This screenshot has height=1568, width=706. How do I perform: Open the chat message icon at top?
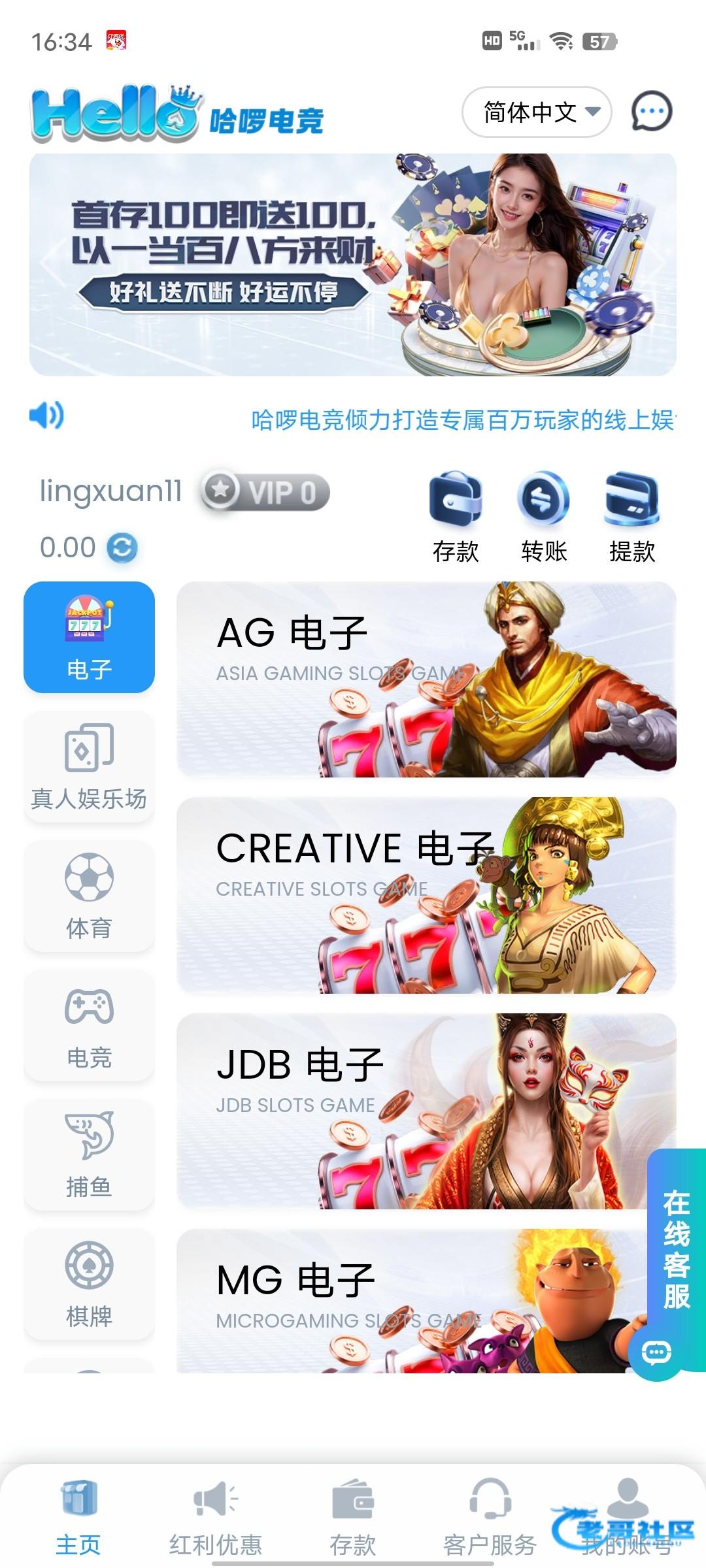click(x=651, y=112)
